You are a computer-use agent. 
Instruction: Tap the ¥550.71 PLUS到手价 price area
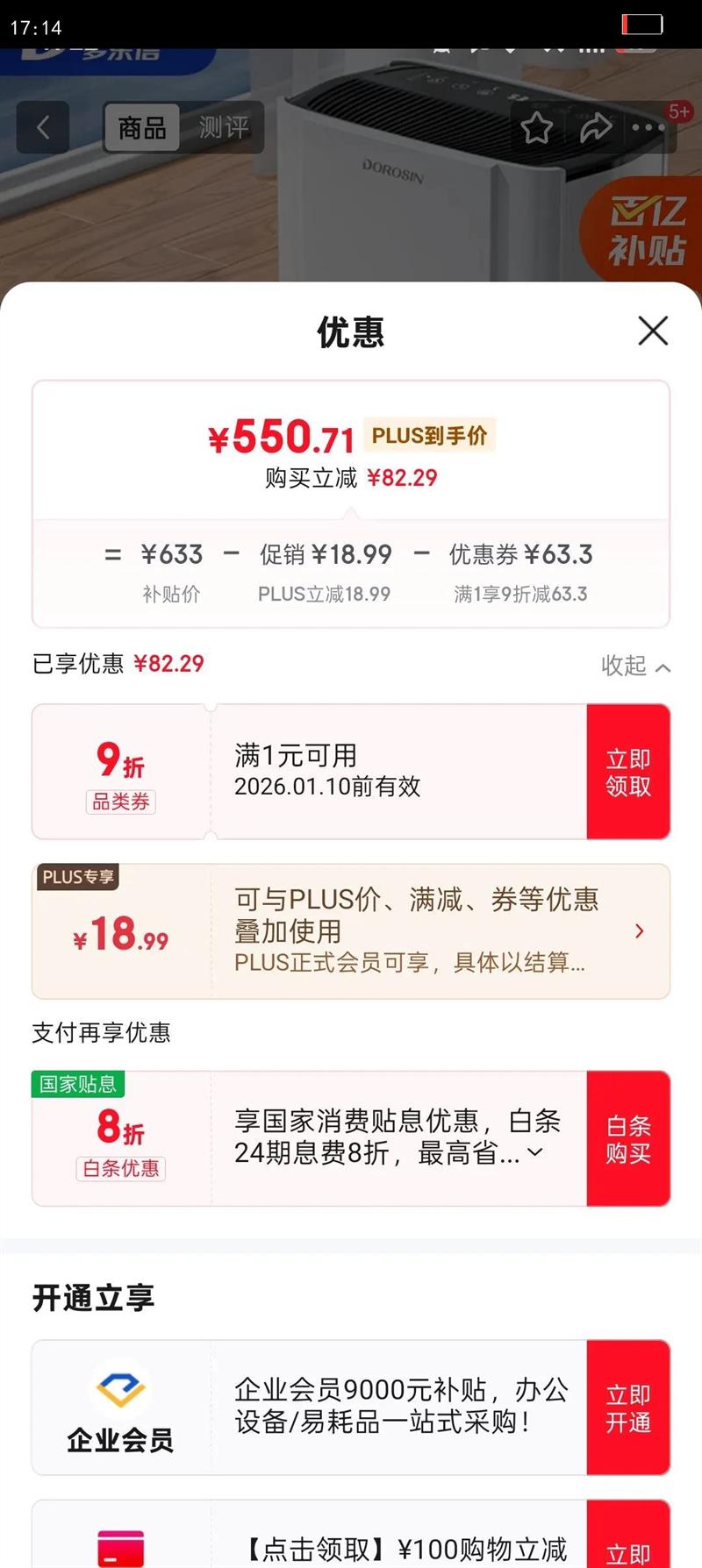pyautogui.click(x=351, y=436)
